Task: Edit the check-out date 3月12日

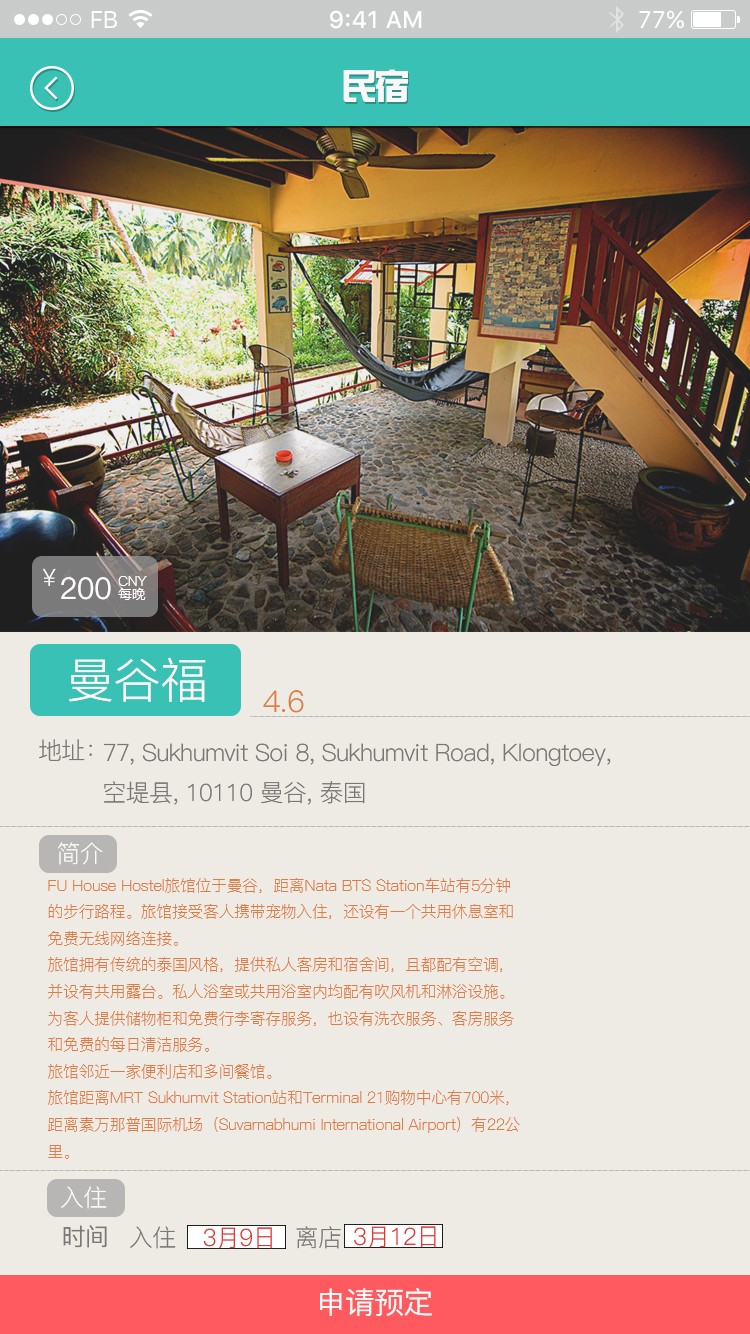Action: (x=393, y=1237)
